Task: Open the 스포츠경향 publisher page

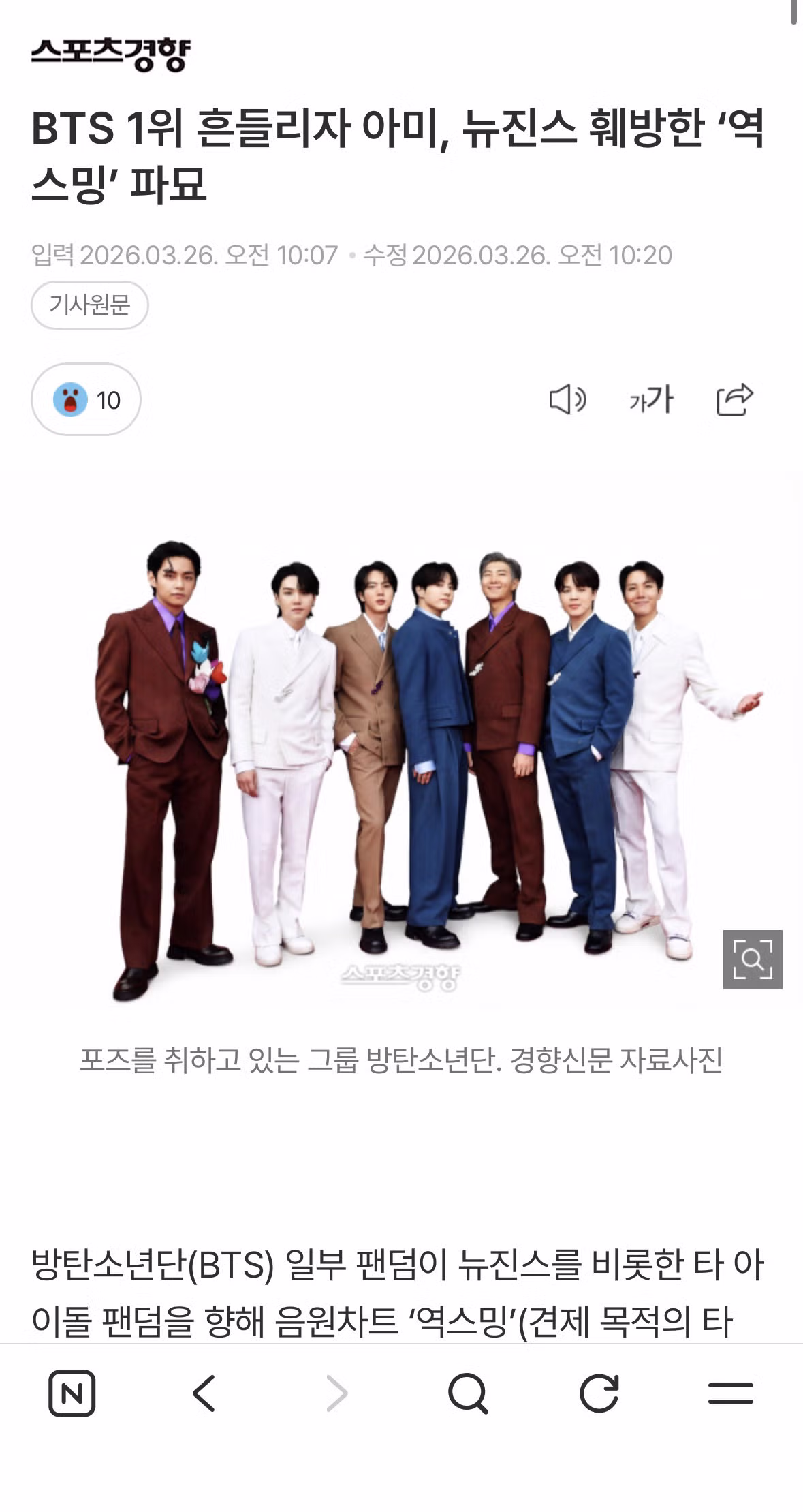Action: (x=111, y=55)
